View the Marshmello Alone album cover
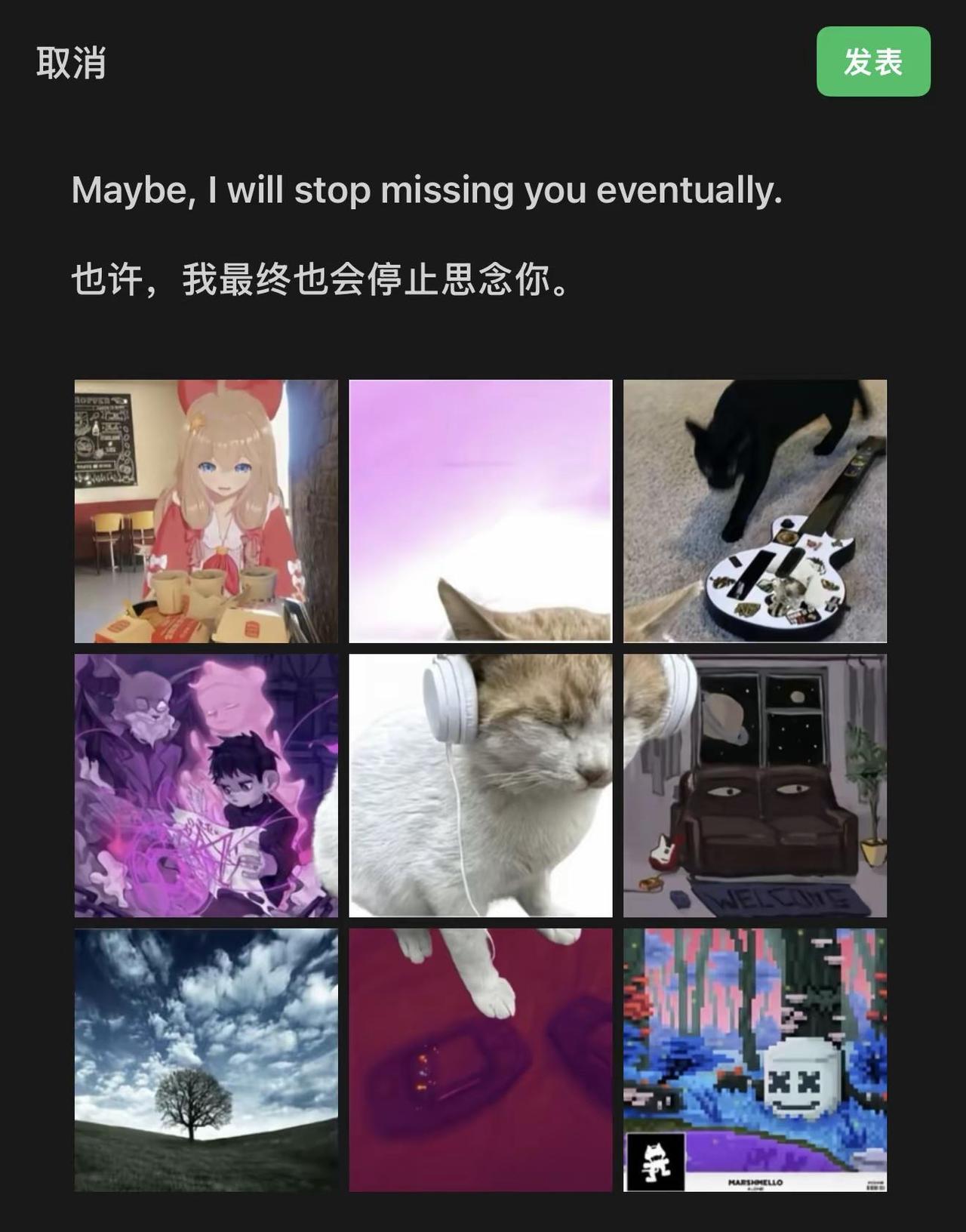This screenshot has width=966, height=1232. (x=756, y=1063)
